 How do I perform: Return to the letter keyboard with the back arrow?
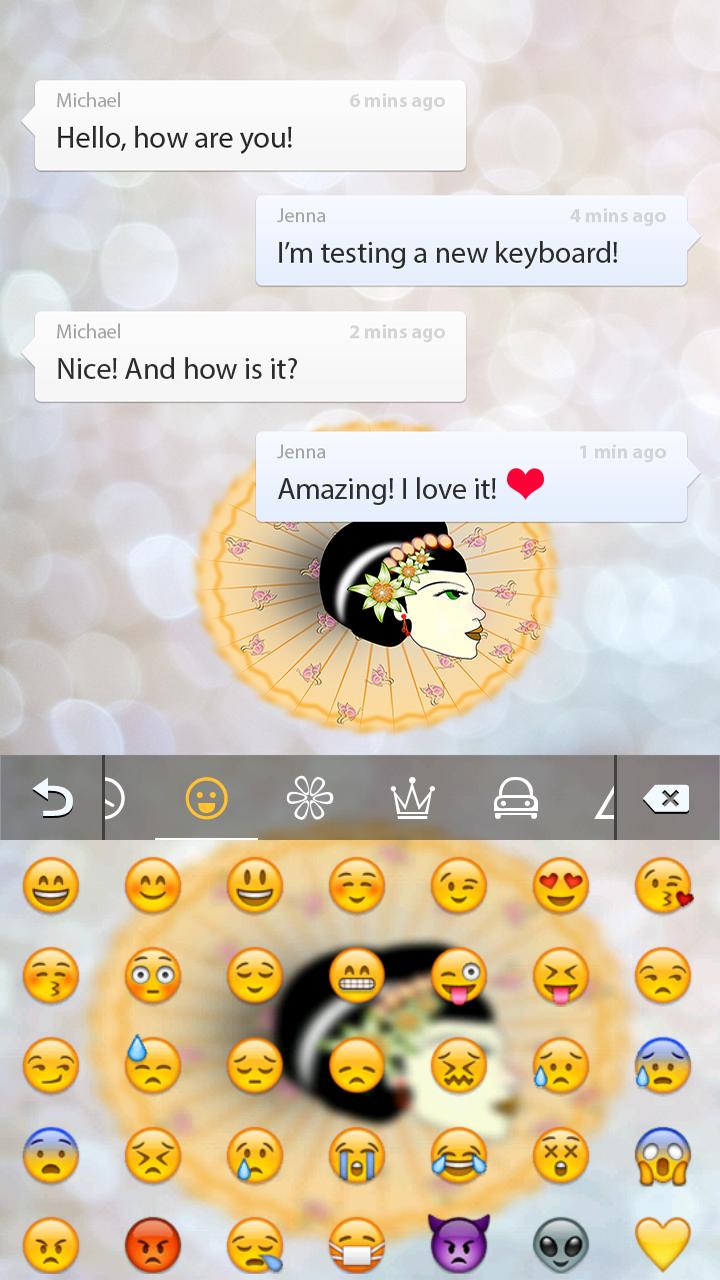click(51, 798)
